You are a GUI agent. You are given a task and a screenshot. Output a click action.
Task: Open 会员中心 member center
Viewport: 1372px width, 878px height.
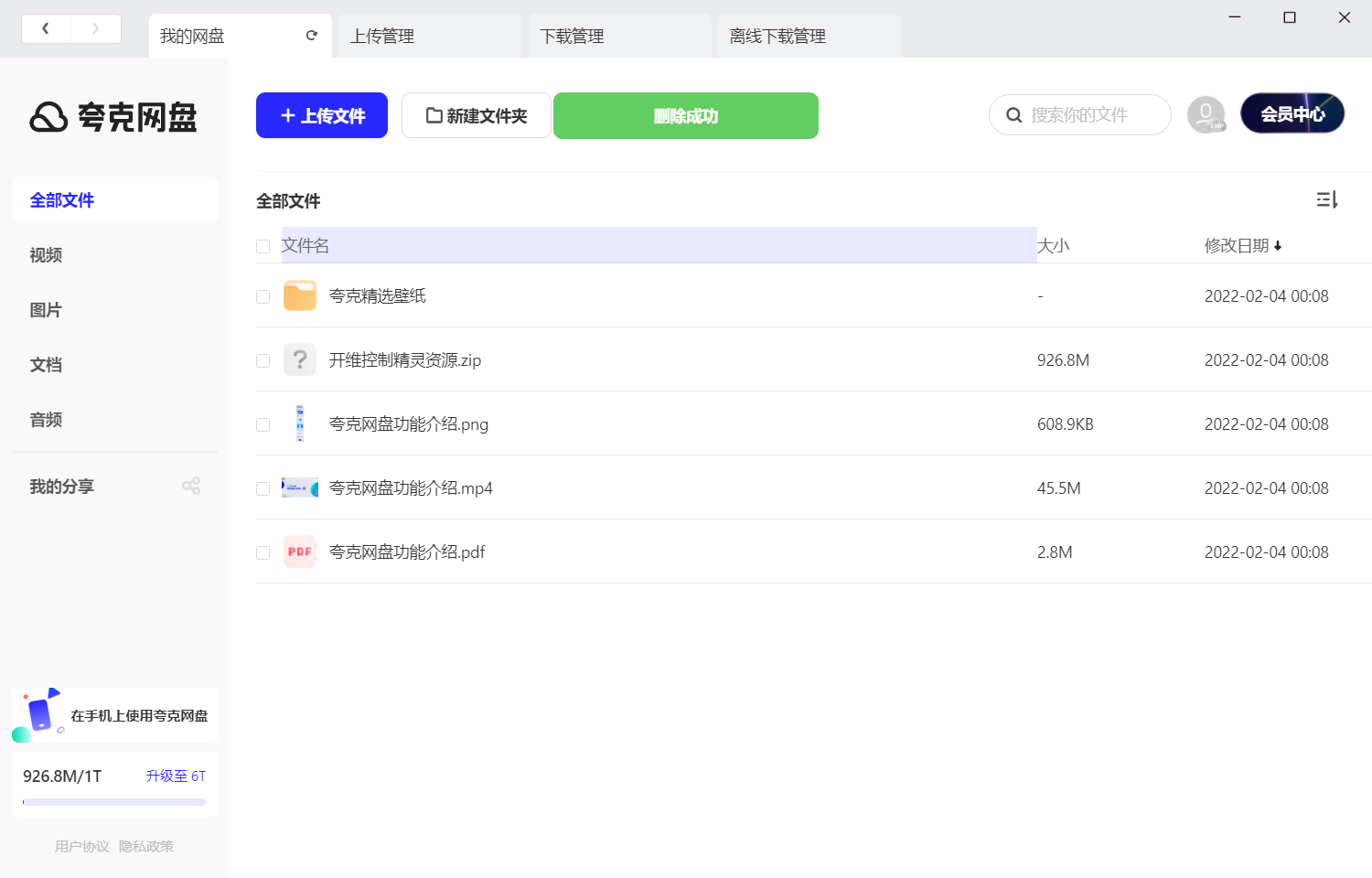pyautogui.click(x=1292, y=114)
